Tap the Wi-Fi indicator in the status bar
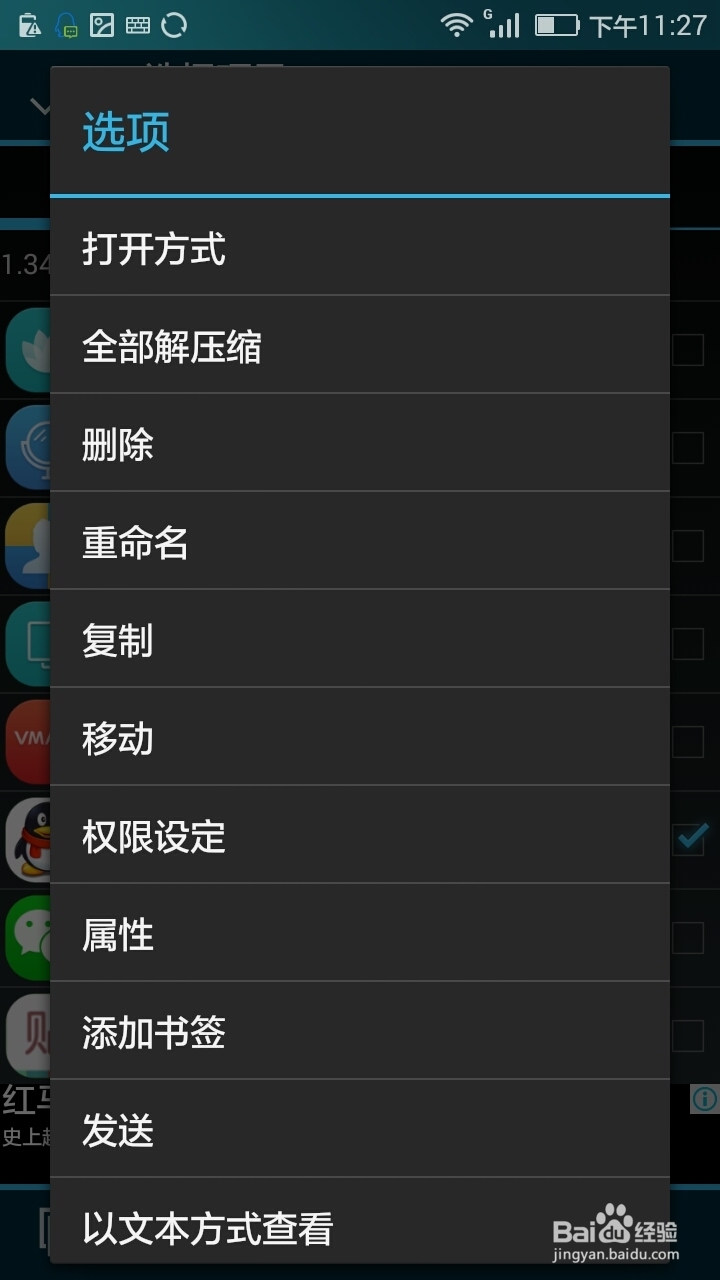 point(455,23)
